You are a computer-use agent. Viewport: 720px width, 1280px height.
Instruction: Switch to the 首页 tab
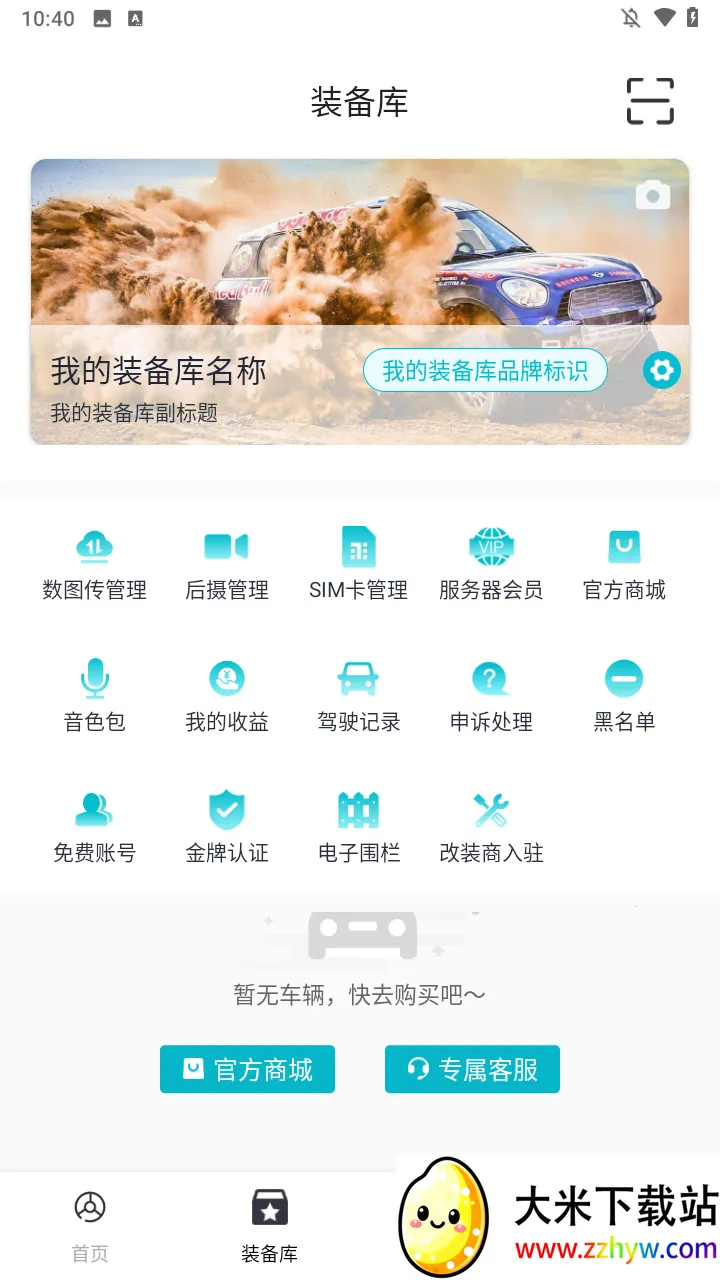(89, 1222)
